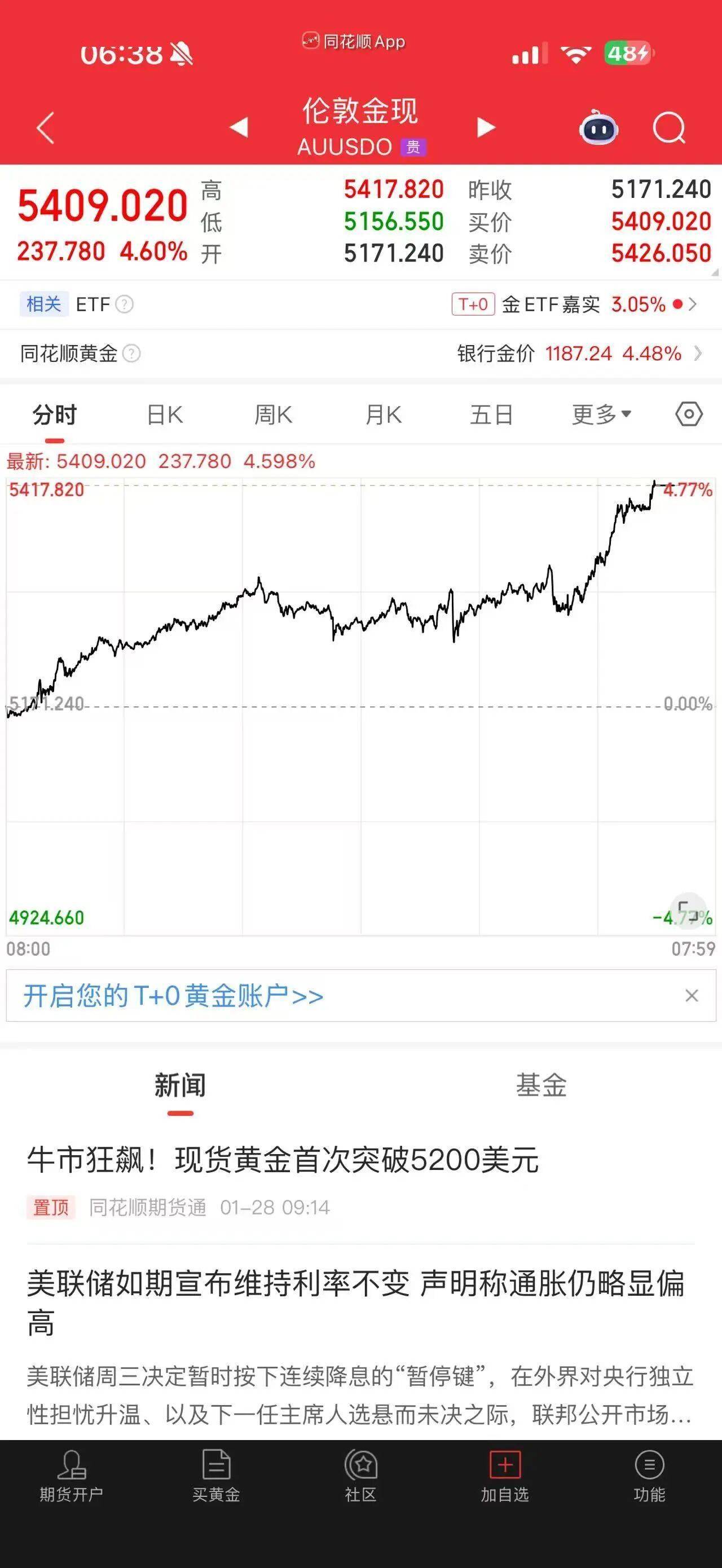
Task: Open chart settings hexagon icon
Action: 689,414
